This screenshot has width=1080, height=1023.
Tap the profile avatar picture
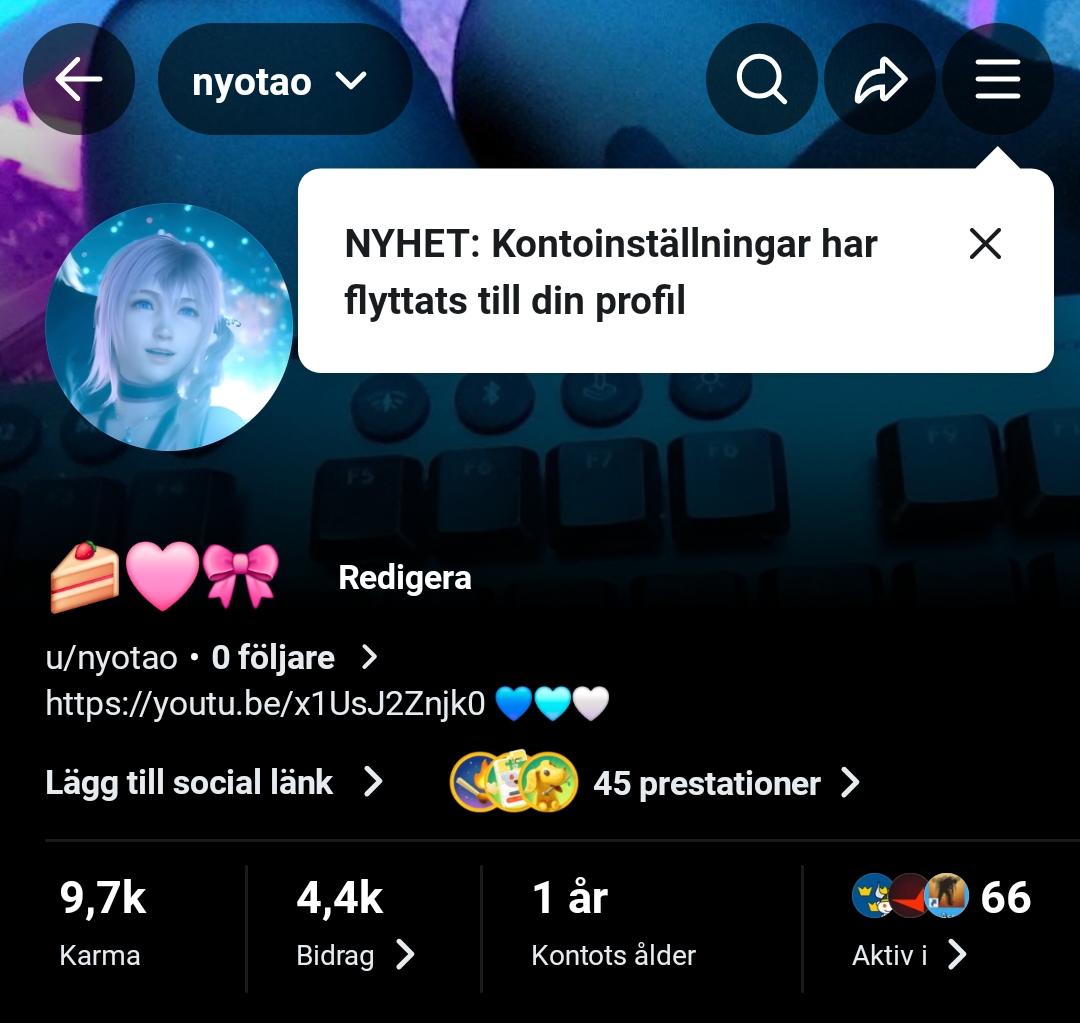coord(169,327)
